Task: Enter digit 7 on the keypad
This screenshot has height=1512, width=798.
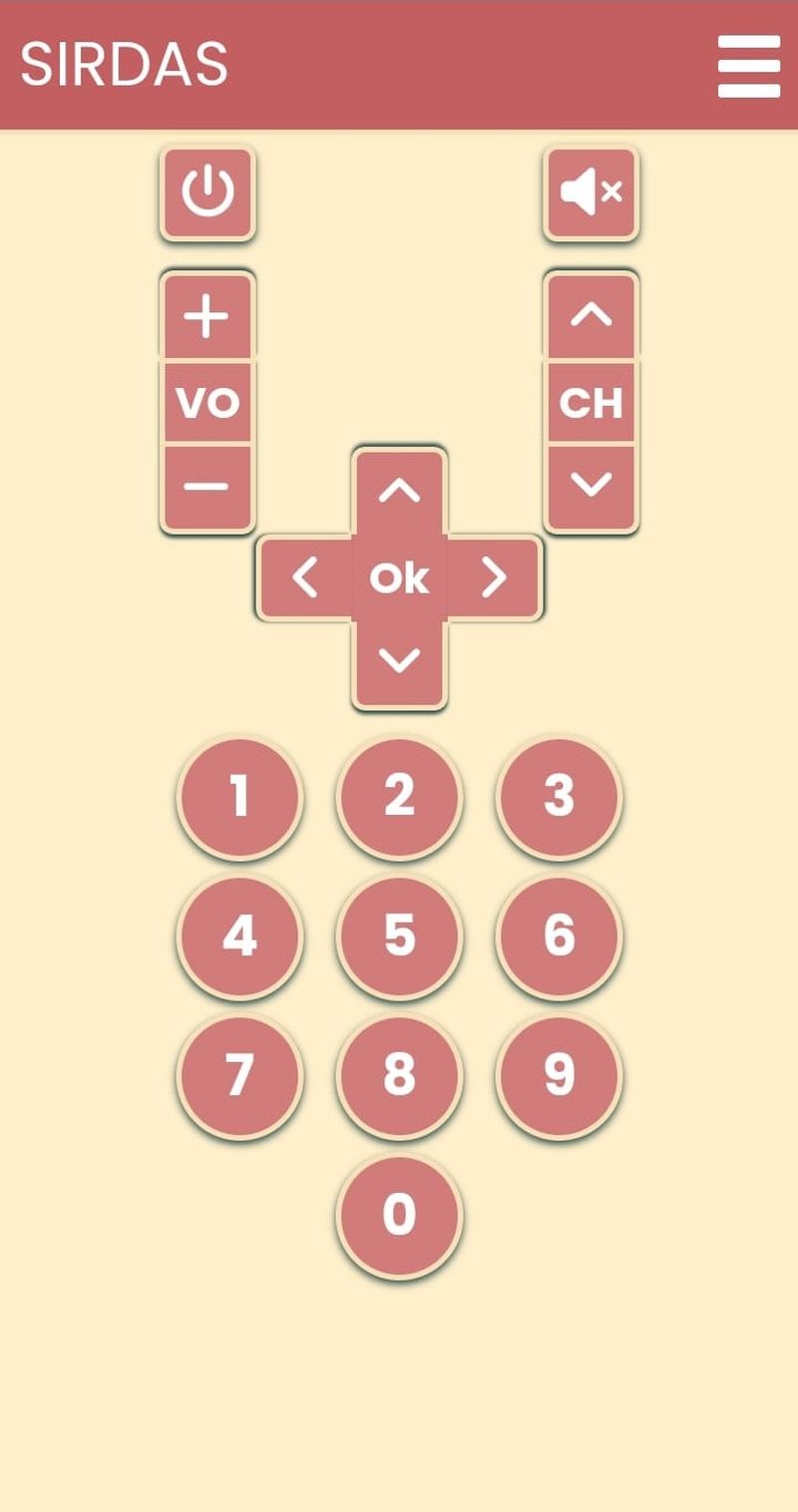Action: (x=239, y=1076)
